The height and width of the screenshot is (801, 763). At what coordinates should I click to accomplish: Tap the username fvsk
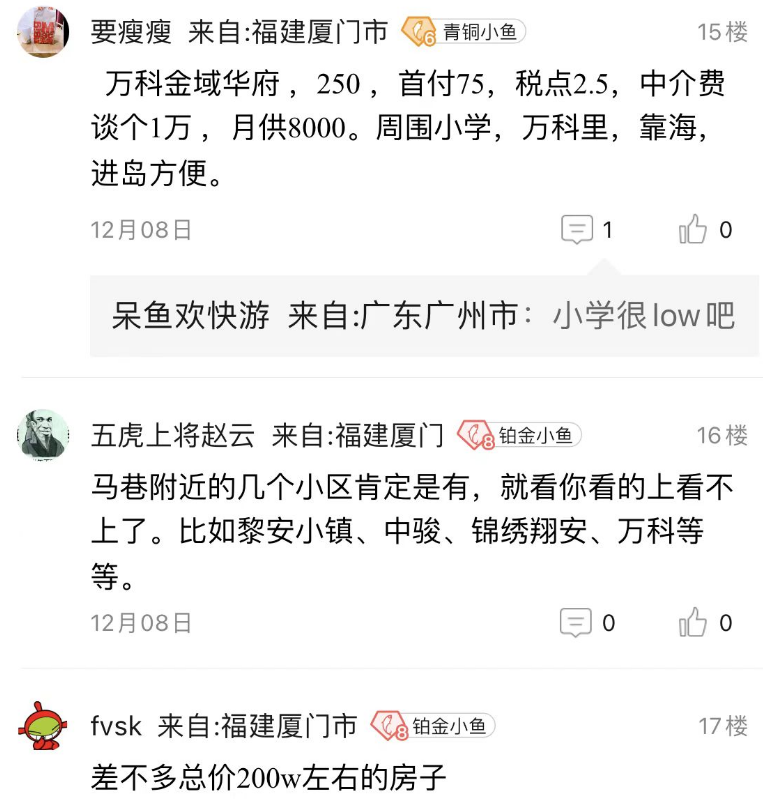116,726
